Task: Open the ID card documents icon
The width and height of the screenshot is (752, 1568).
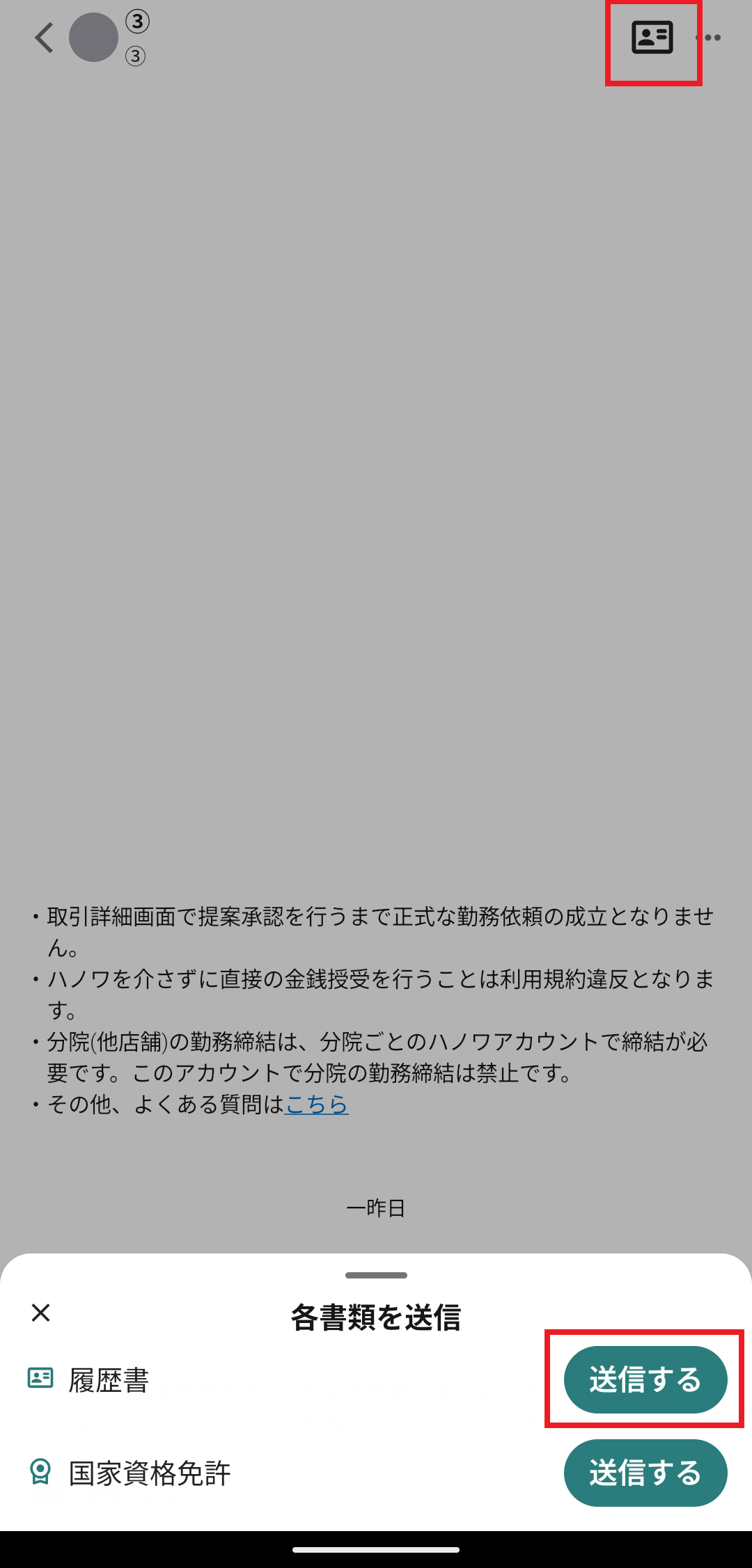Action: coord(652,38)
